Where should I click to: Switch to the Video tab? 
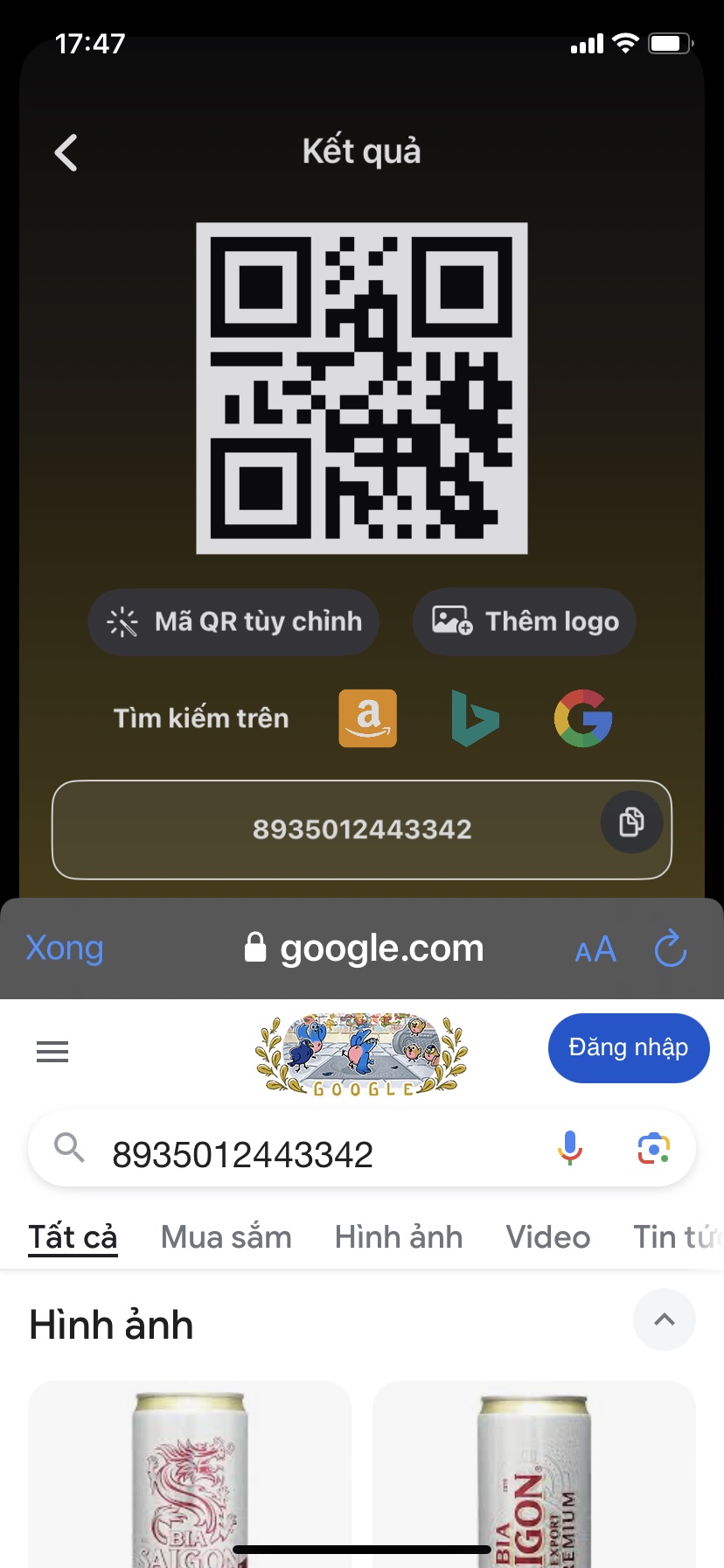click(x=548, y=1237)
